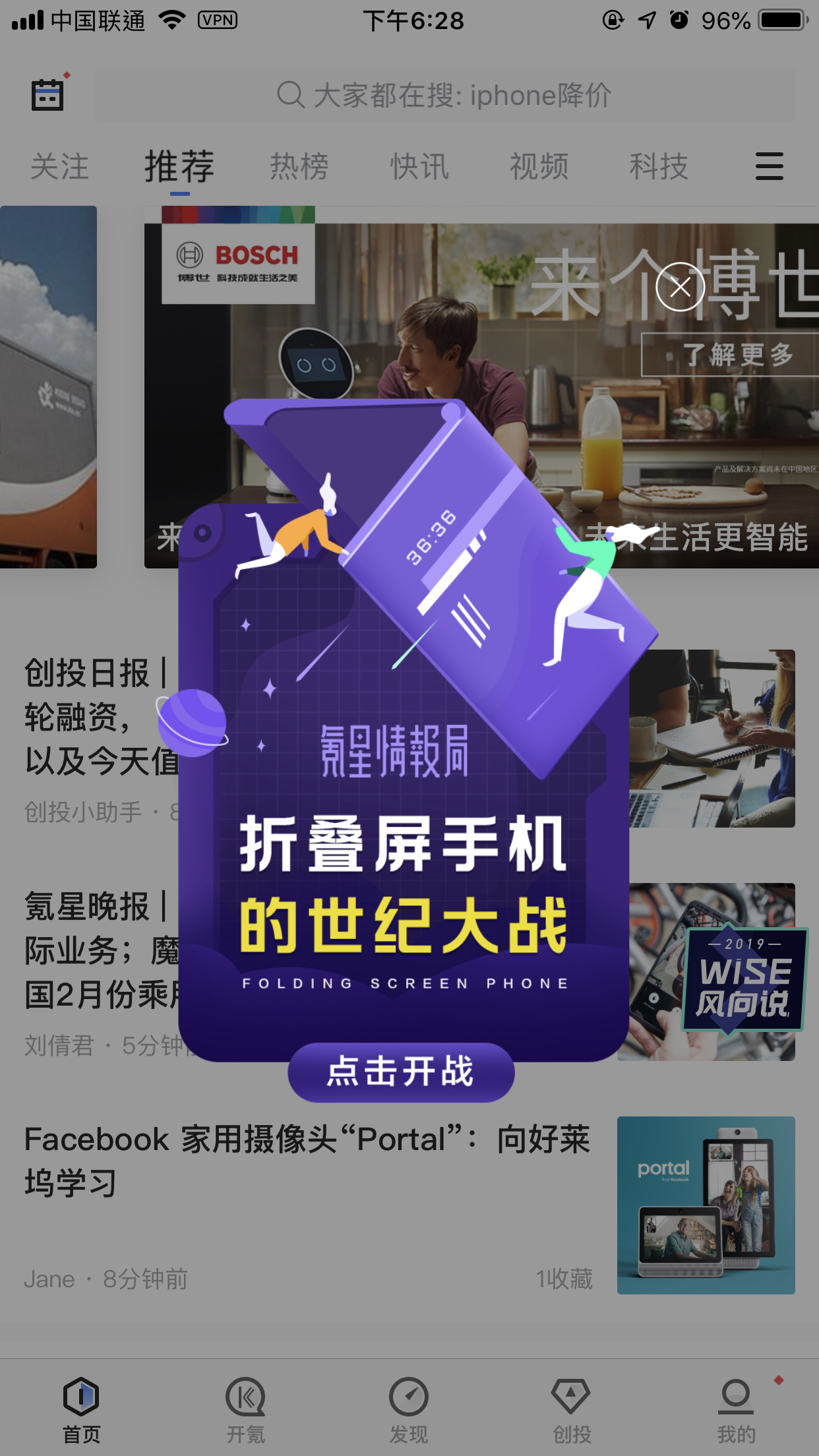
Task: Switch to the 科技 tab
Action: coord(659,166)
